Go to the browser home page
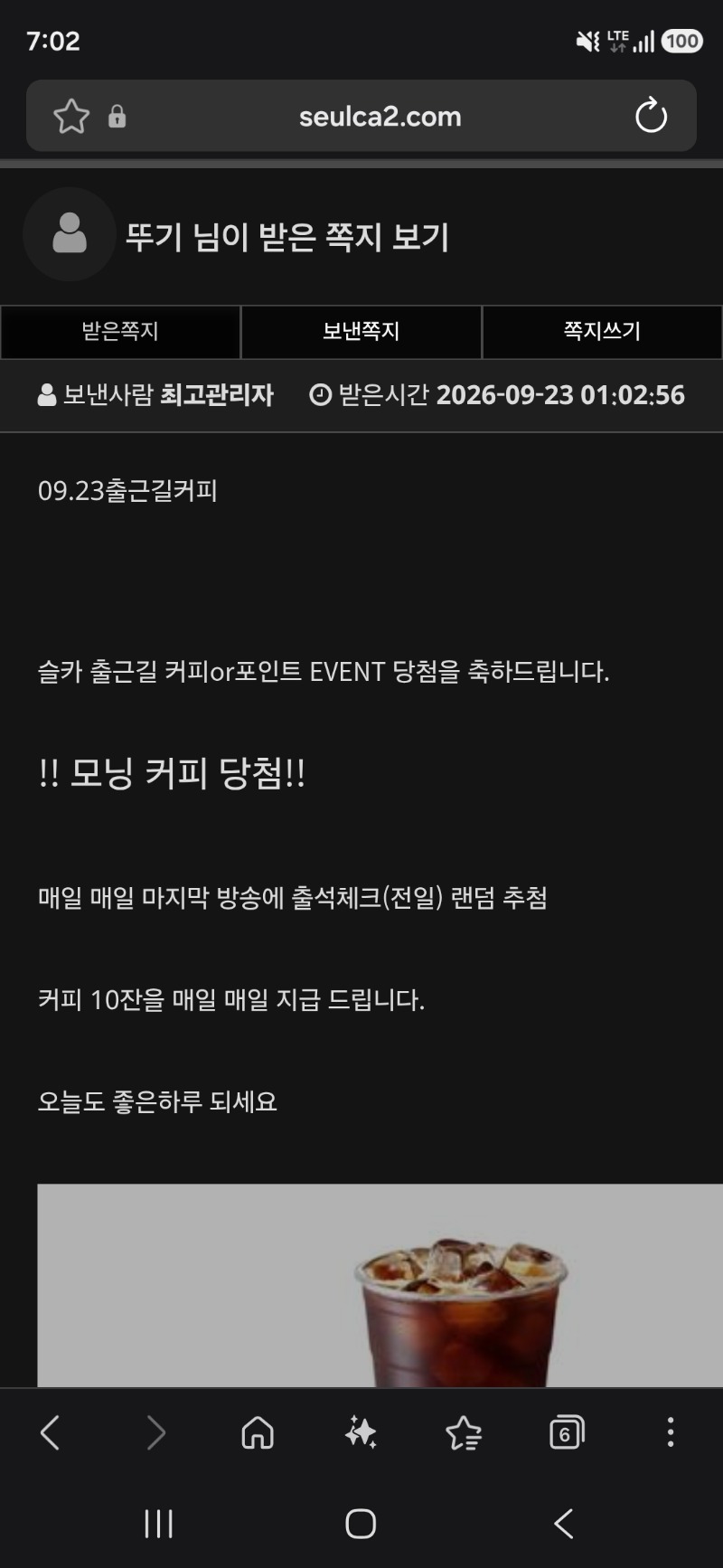This screenshot has width=723, height=1568. [258, 1432]
